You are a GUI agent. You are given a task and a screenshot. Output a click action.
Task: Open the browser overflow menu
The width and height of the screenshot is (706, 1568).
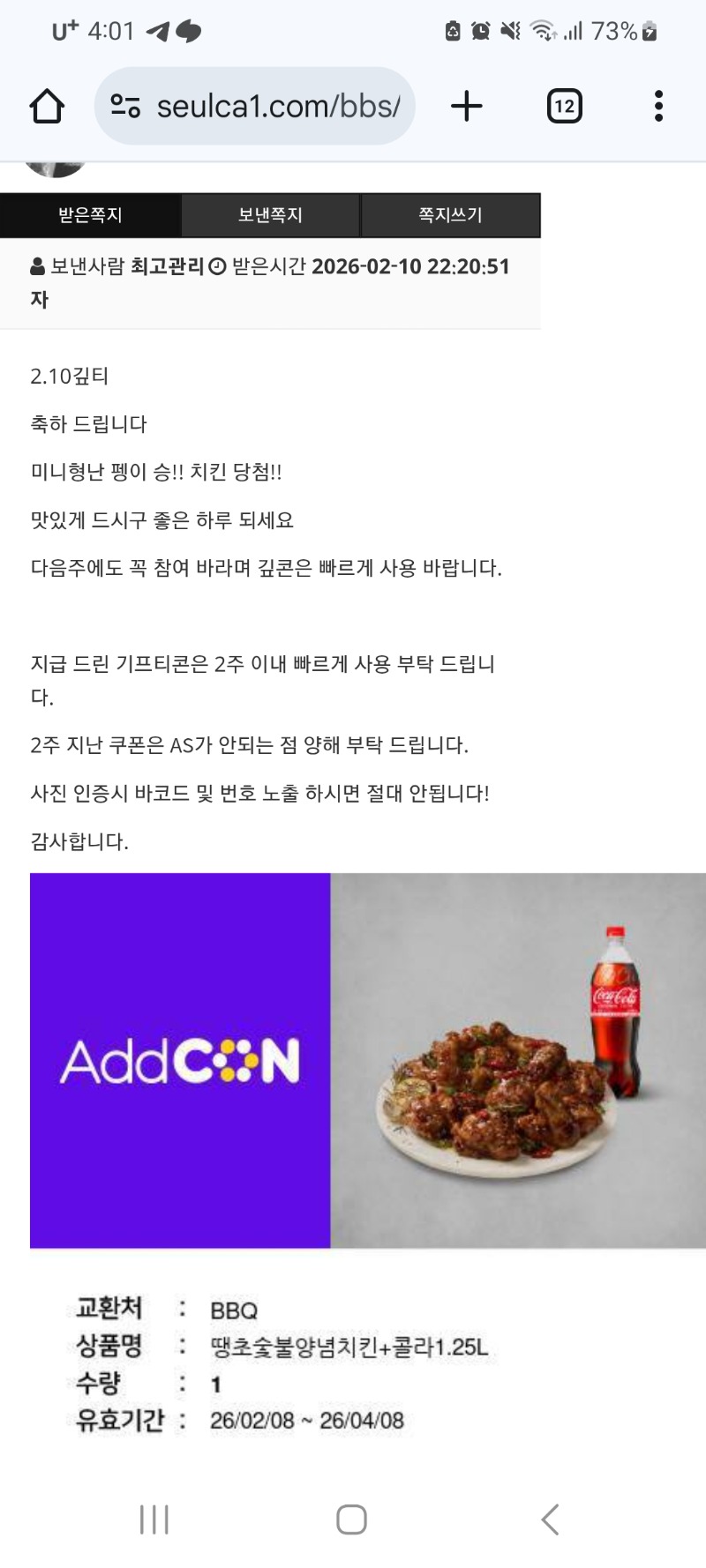coord(658,107)
